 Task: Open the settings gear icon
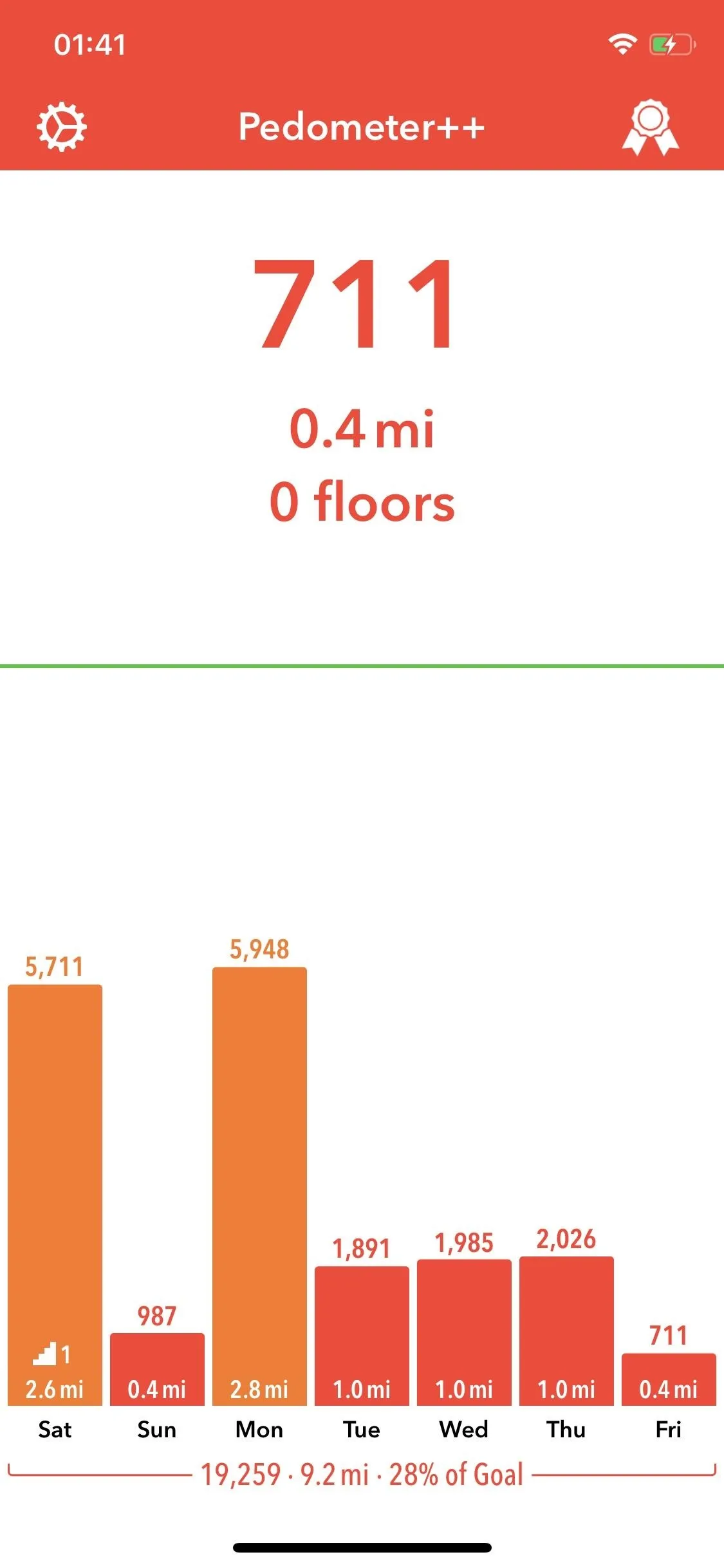61,126
